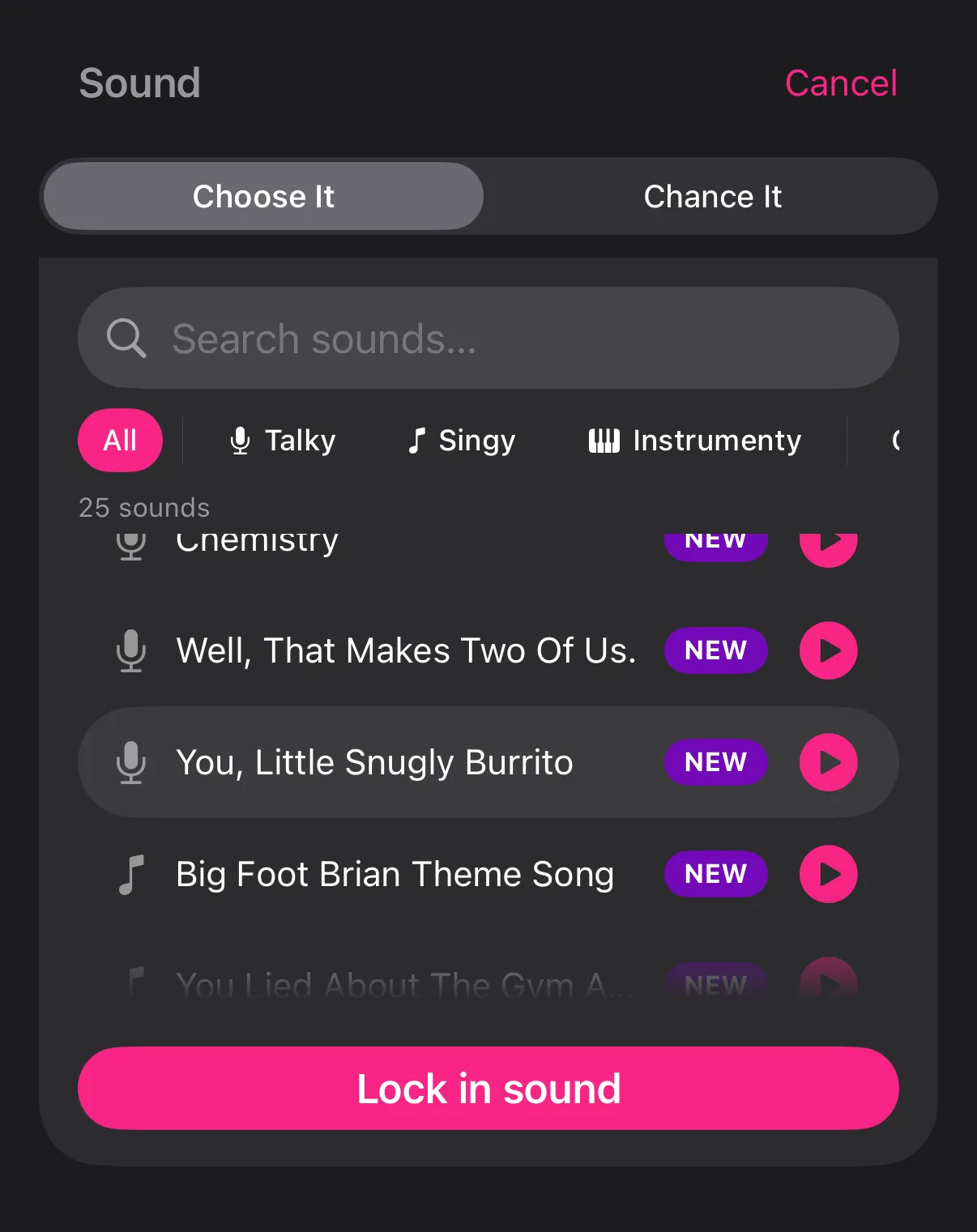Click the note icon on the Singy filter
The width and height of the screenshot is (977, 1232).
[x=417, y=440]
